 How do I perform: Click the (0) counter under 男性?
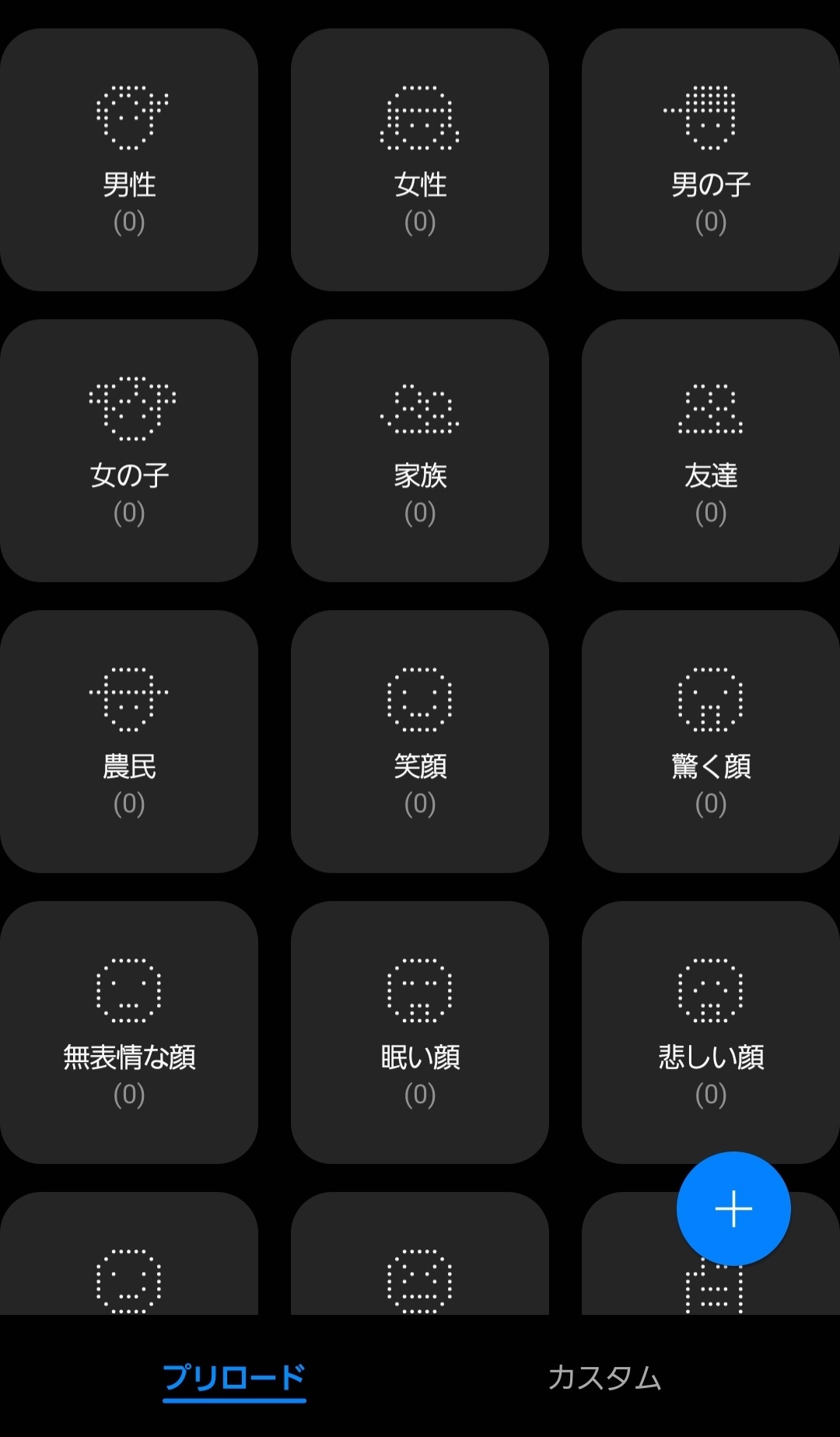pos(129,222)
